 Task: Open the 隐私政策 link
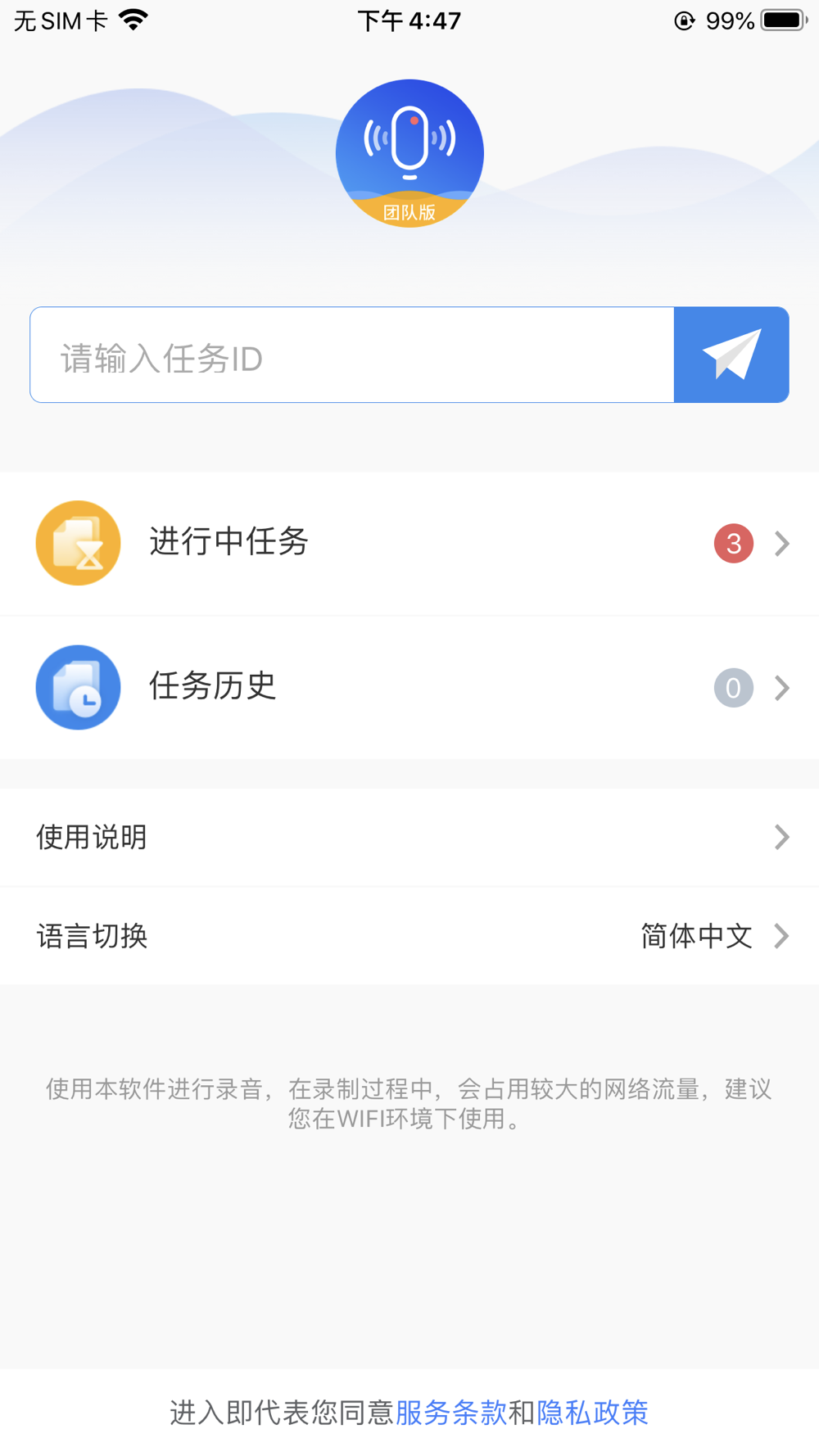pyautogui.click(x=593, y=1413)
